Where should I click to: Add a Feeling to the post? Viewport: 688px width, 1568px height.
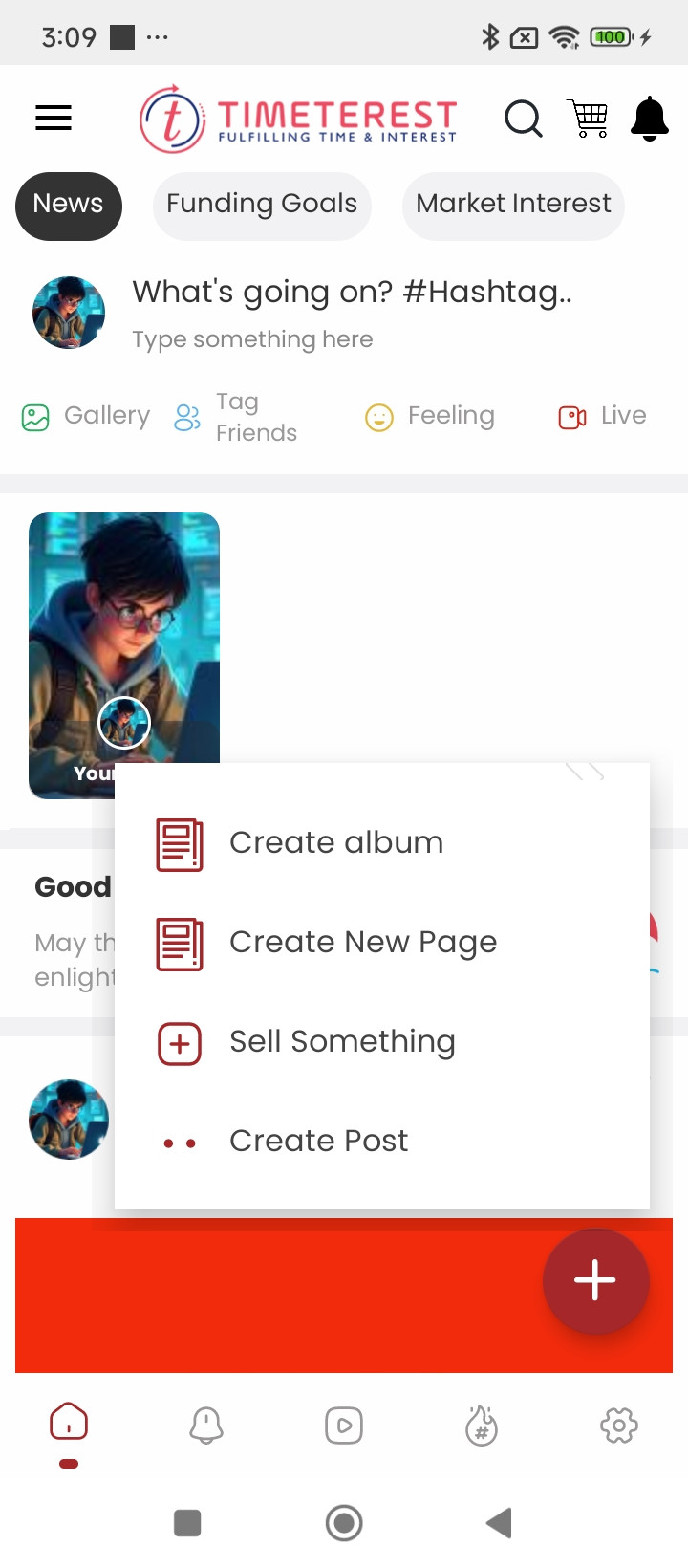click(x=430, y=417)
